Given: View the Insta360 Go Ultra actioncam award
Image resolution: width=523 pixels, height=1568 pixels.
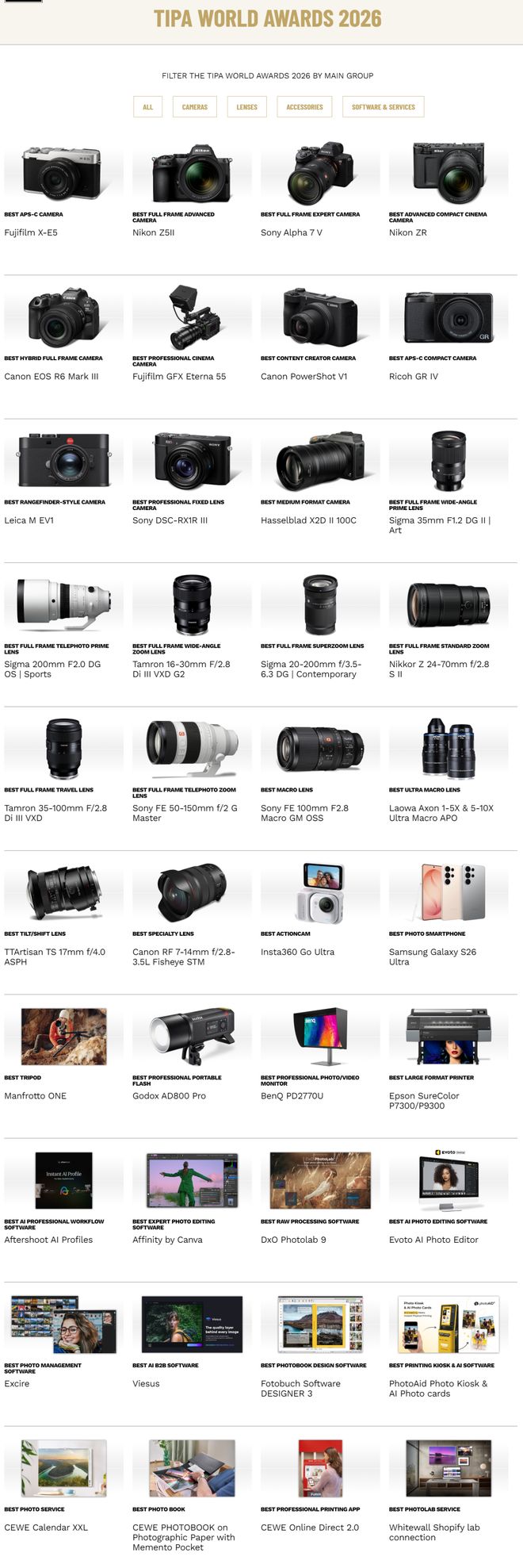Looking at the screenshot, I should click(319, 892).
